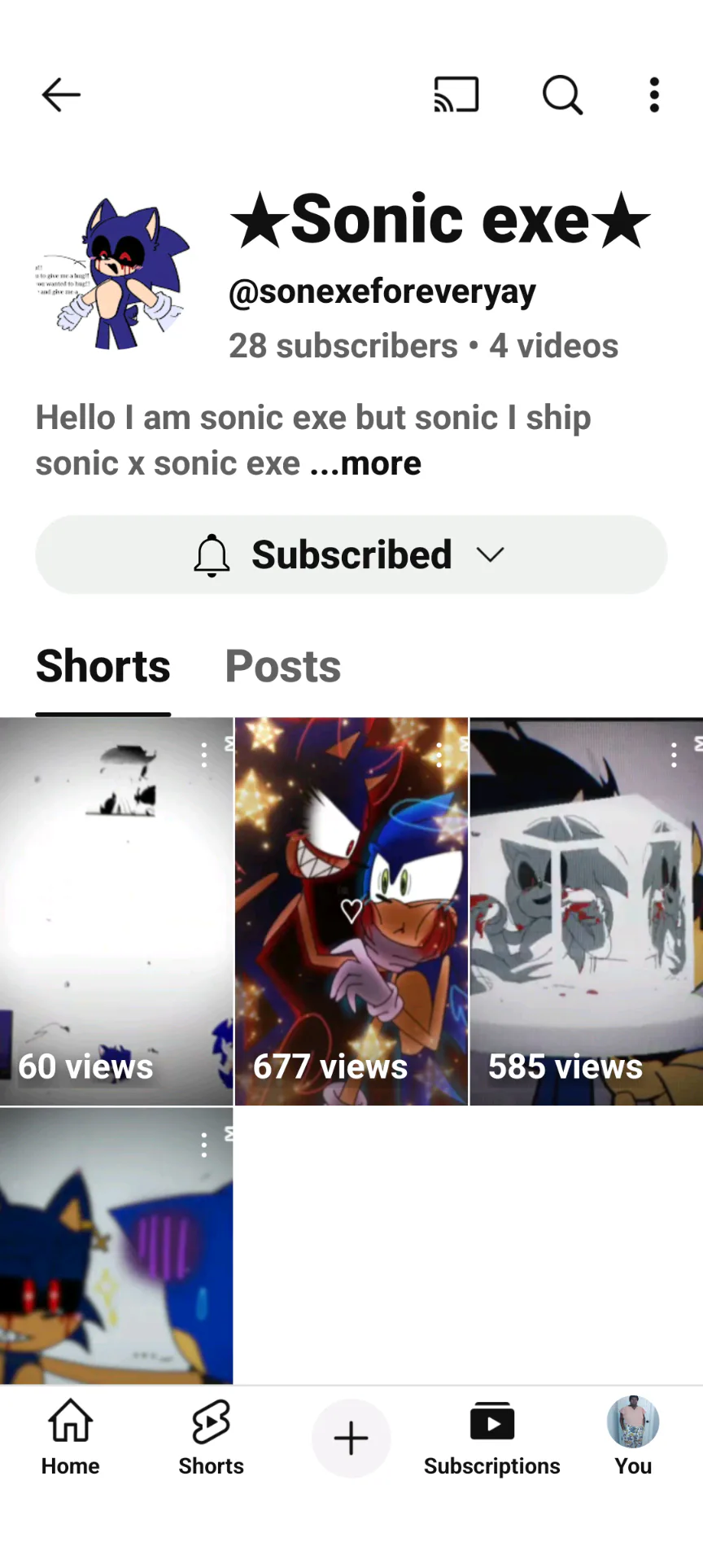Open the You profile tab
The height and width of the screenshot is (1568, 703).
click(633, 1438)
